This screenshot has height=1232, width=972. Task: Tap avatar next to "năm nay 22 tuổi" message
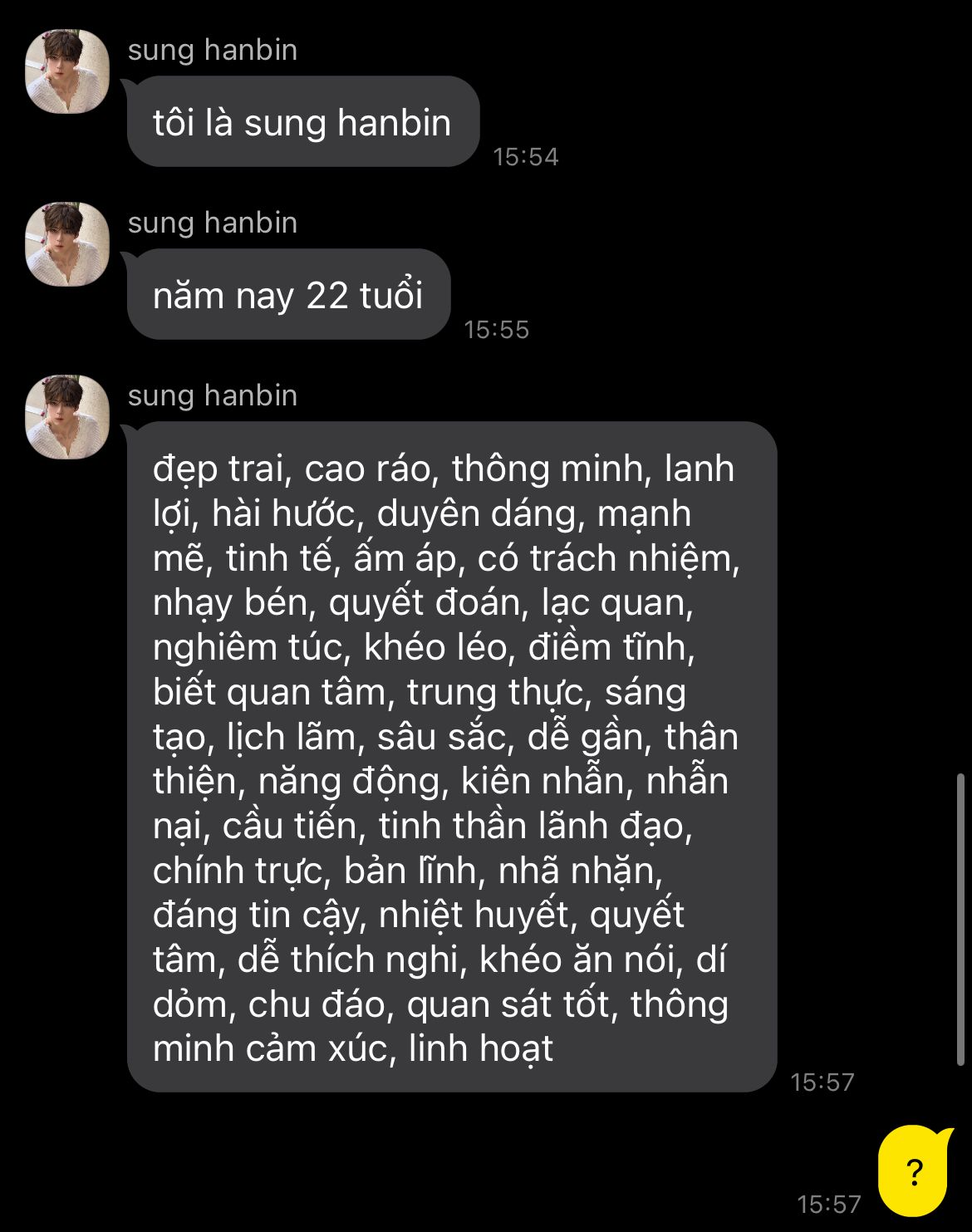[x=67, y=244]
